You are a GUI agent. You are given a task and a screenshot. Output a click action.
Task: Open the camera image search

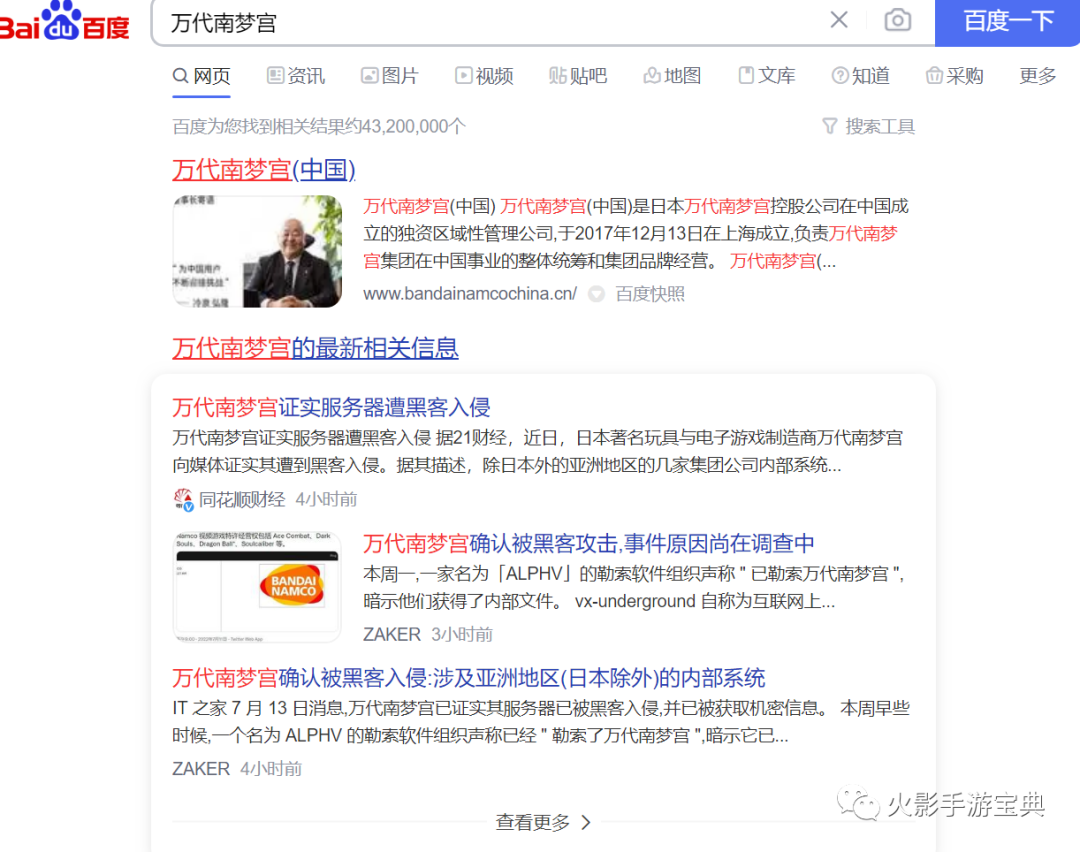point(898,20)
